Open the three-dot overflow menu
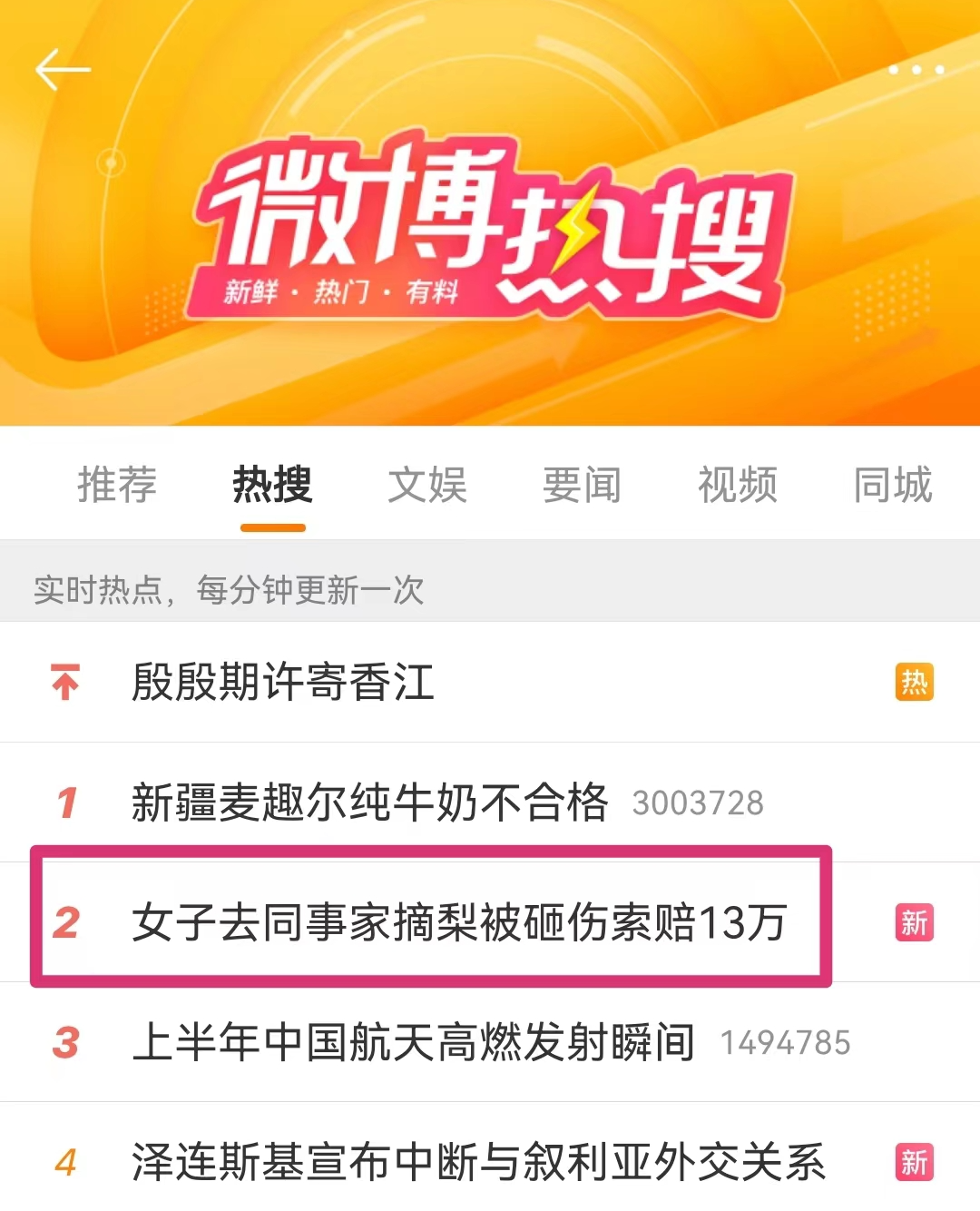 click(916, 70)
